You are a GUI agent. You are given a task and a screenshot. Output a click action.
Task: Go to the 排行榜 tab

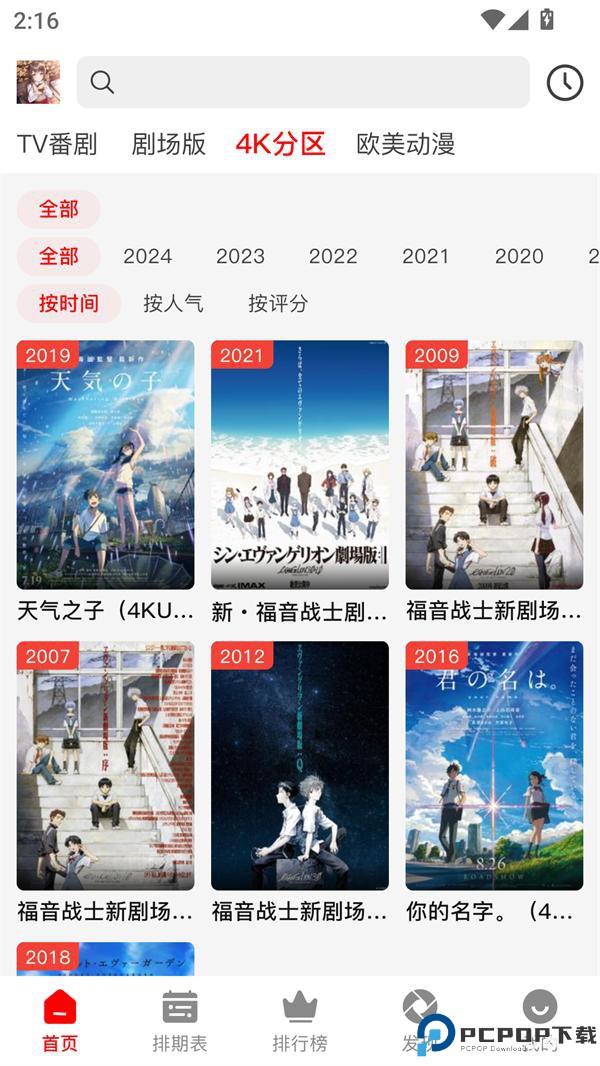(300, 1020)
